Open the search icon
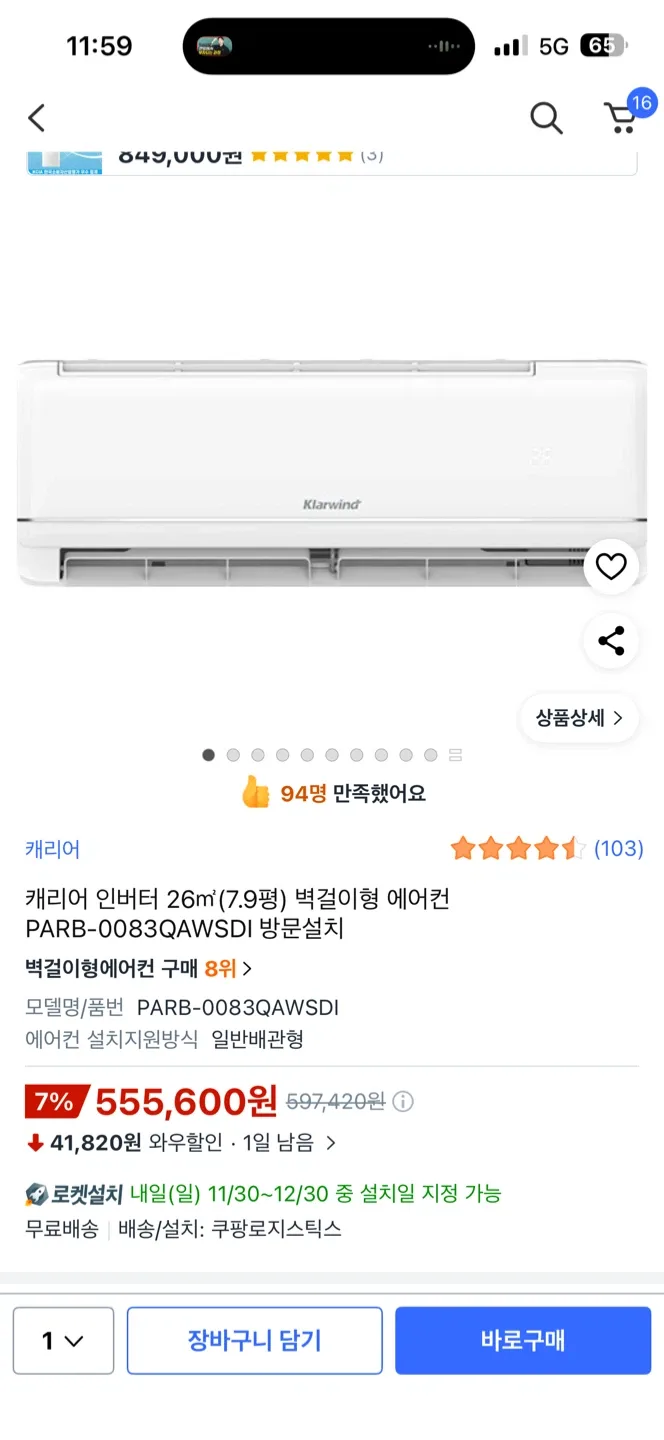 click(546, 118)
